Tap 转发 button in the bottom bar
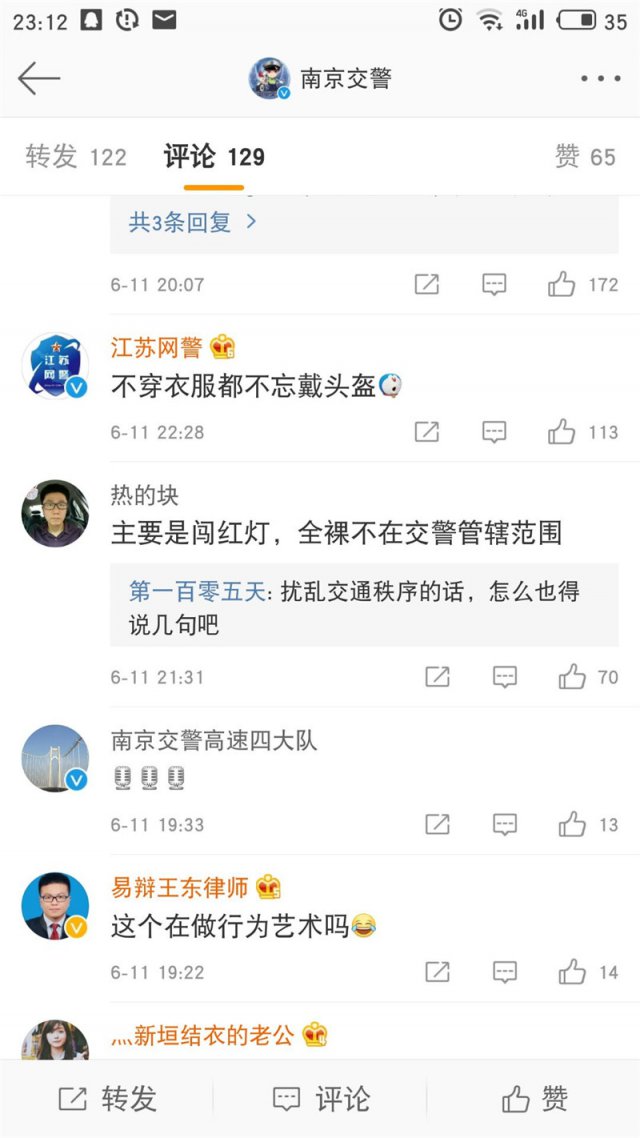 click(107, 1099)
